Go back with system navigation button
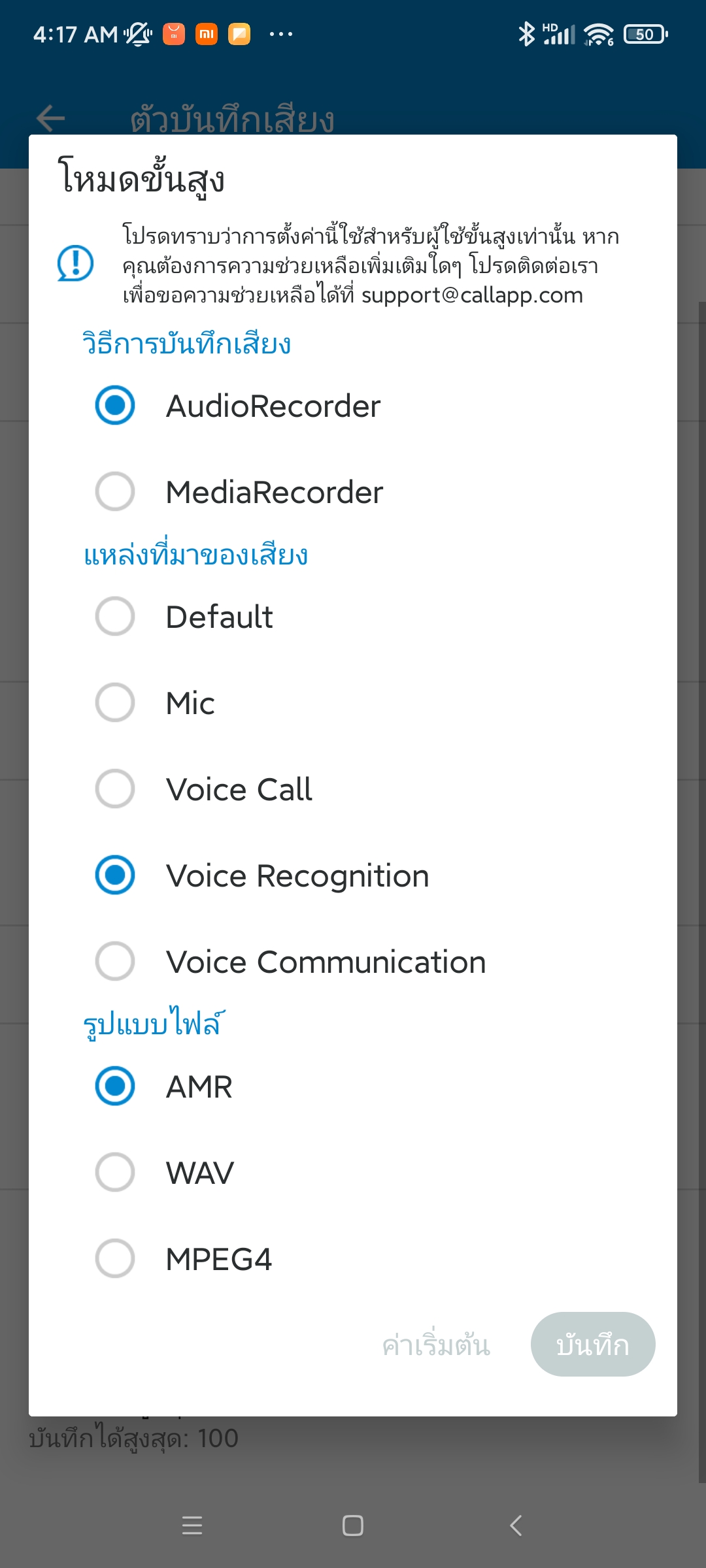 click(x=516, y=1526)
